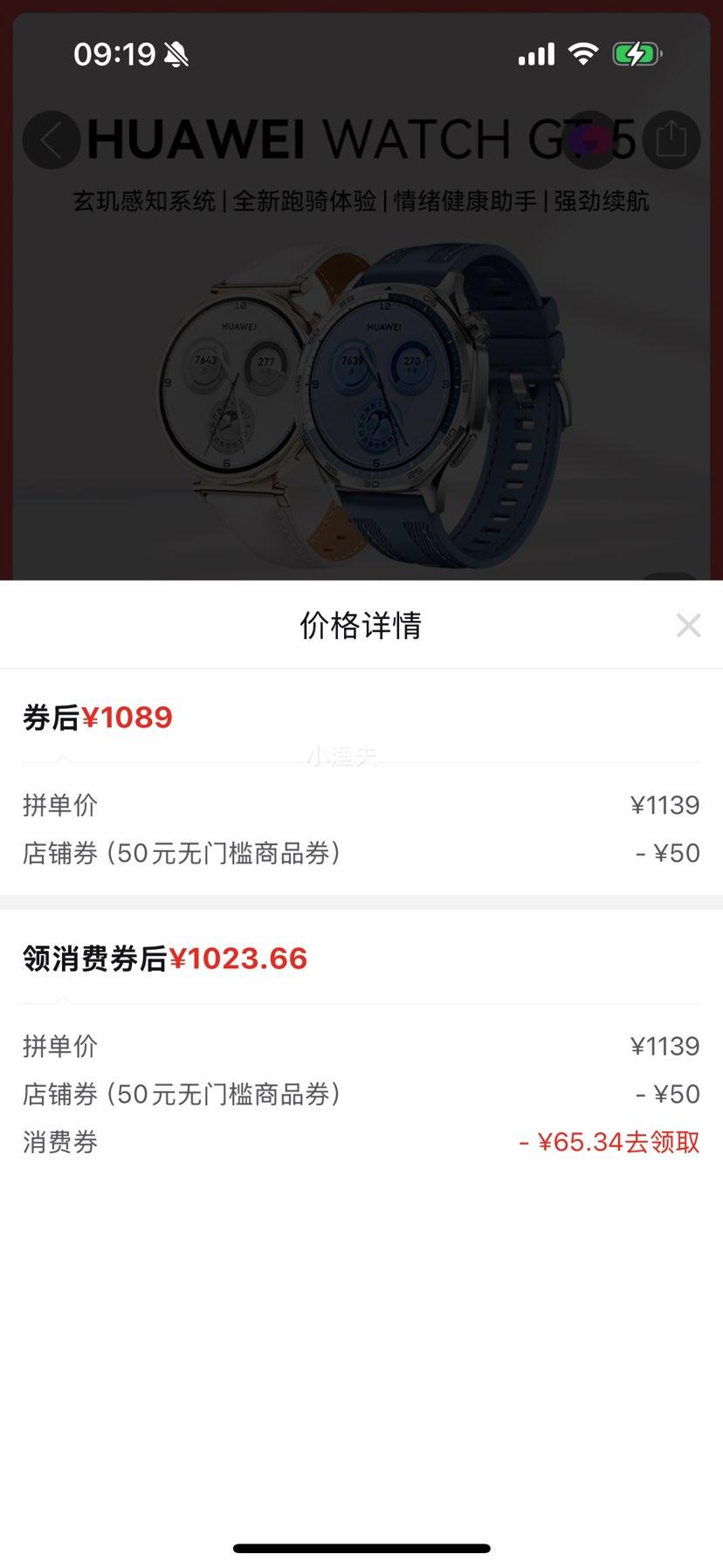Tap the 拼单价 ¥1139 row
The width and height of the screenshot is (723, 1568).
pos(361,805)
